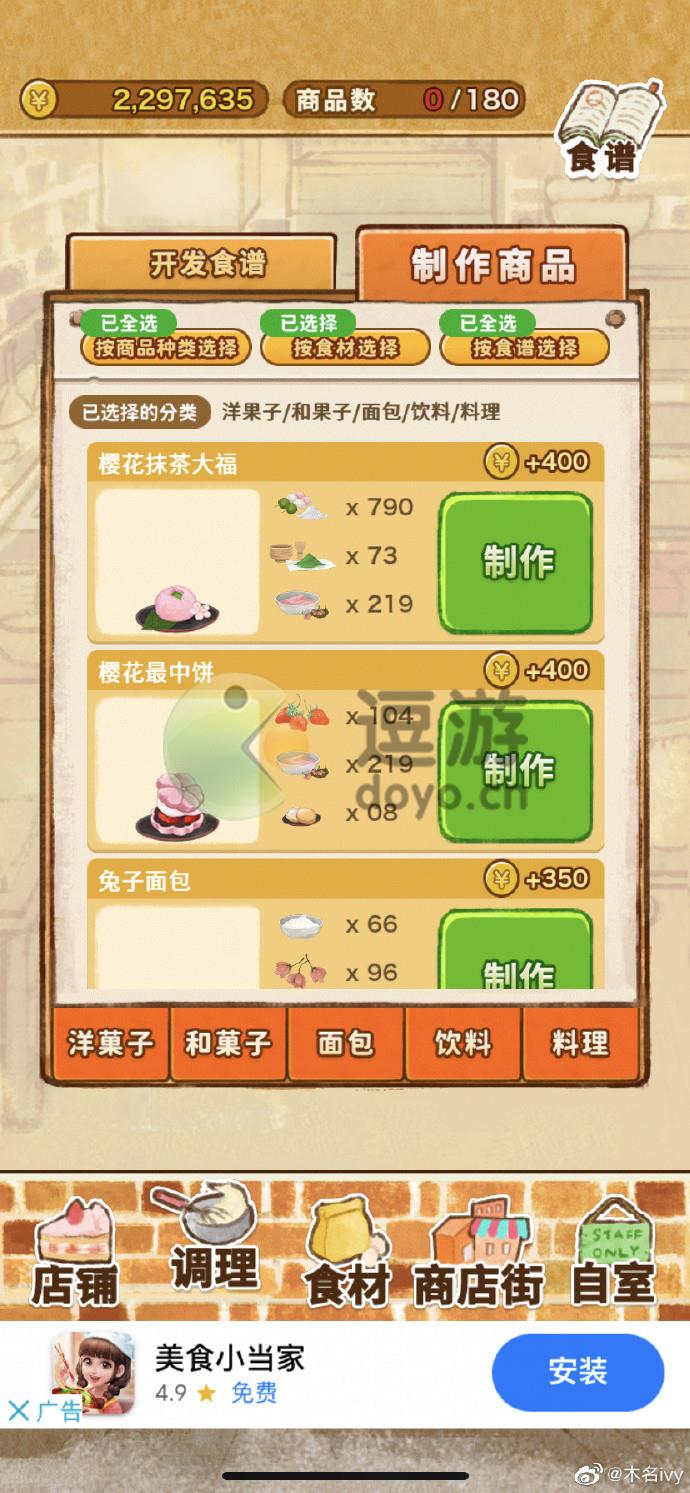This screenshot has height=1493, width=690.
Task: Open the 食谱 recipe book
Action: tap(608, 131)
